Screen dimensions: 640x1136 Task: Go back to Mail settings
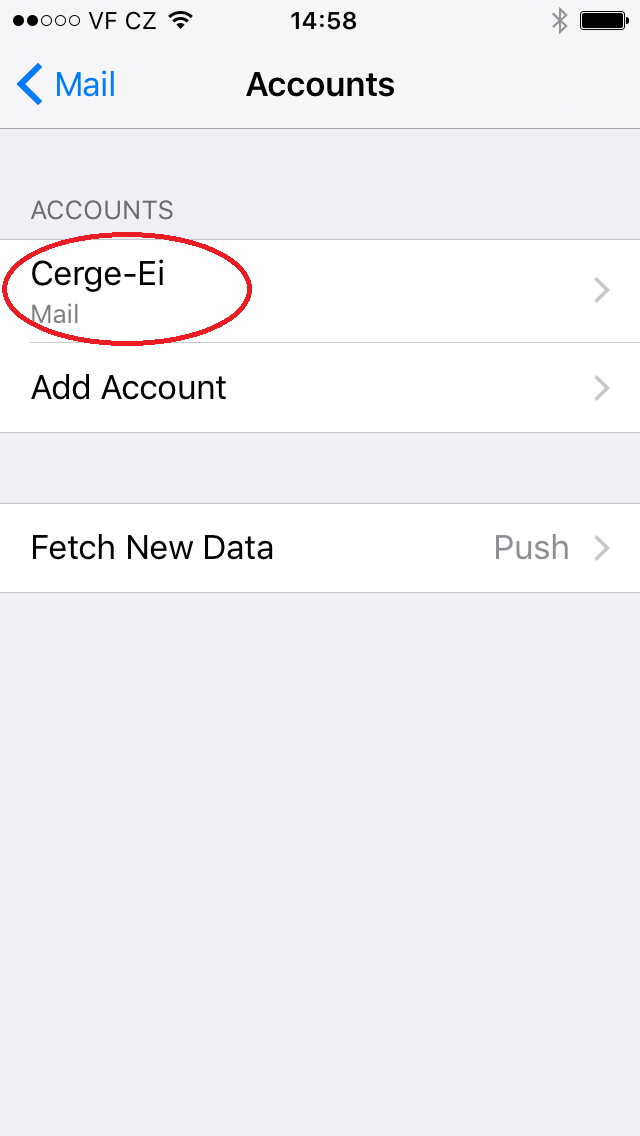[66, 85]
